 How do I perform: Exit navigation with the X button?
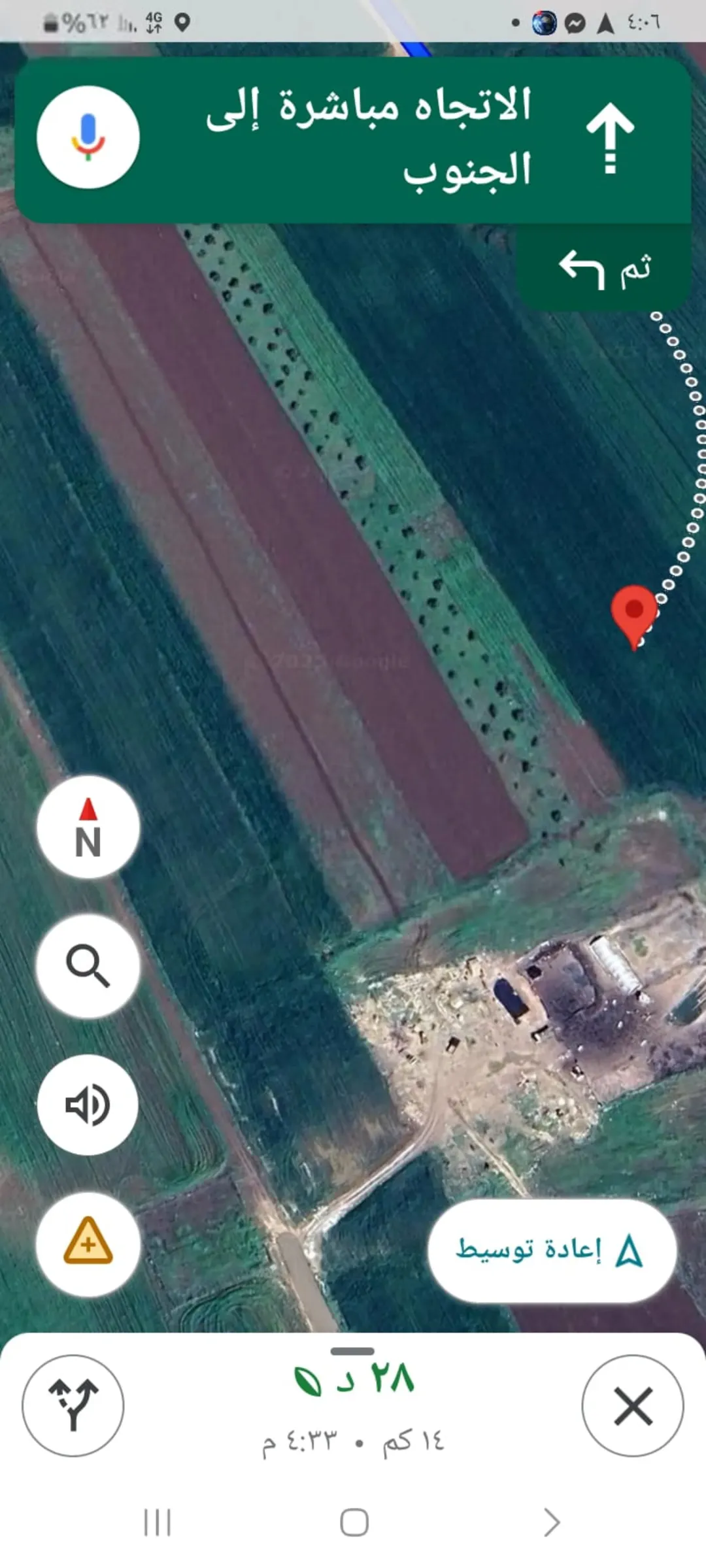coord(633,1406)
